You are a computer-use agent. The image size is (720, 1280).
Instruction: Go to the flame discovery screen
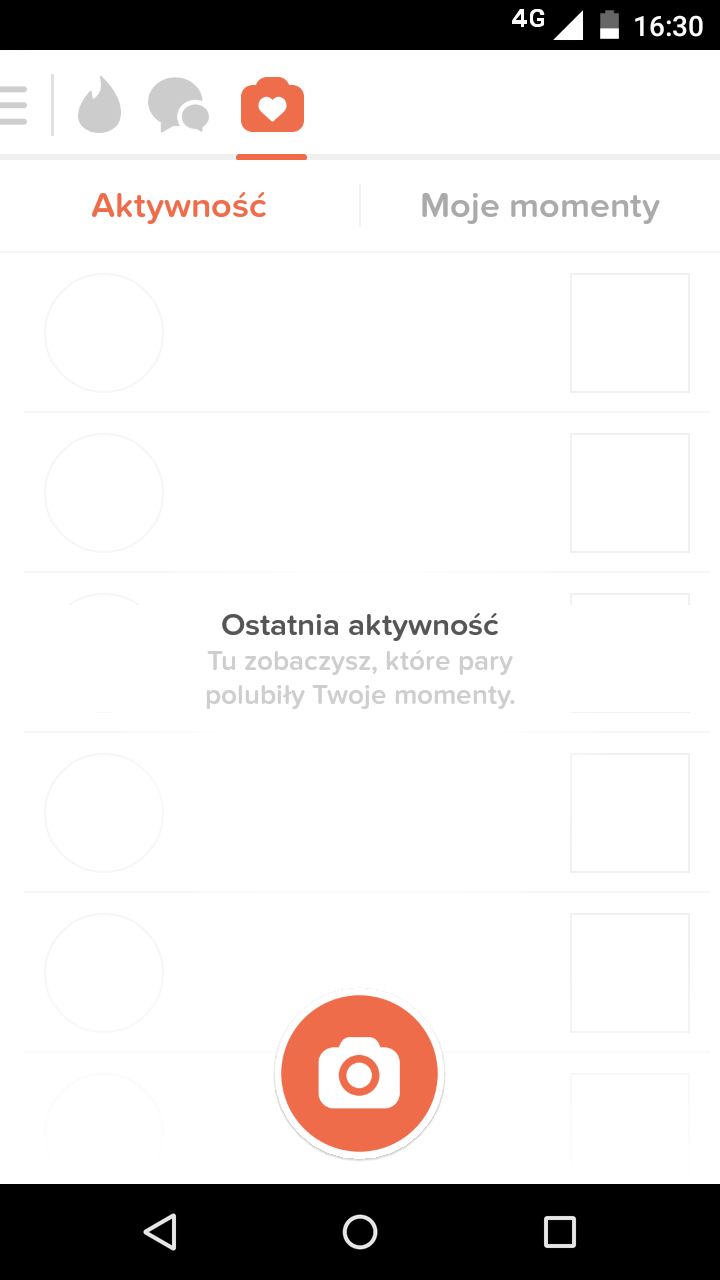coord(99,105)
